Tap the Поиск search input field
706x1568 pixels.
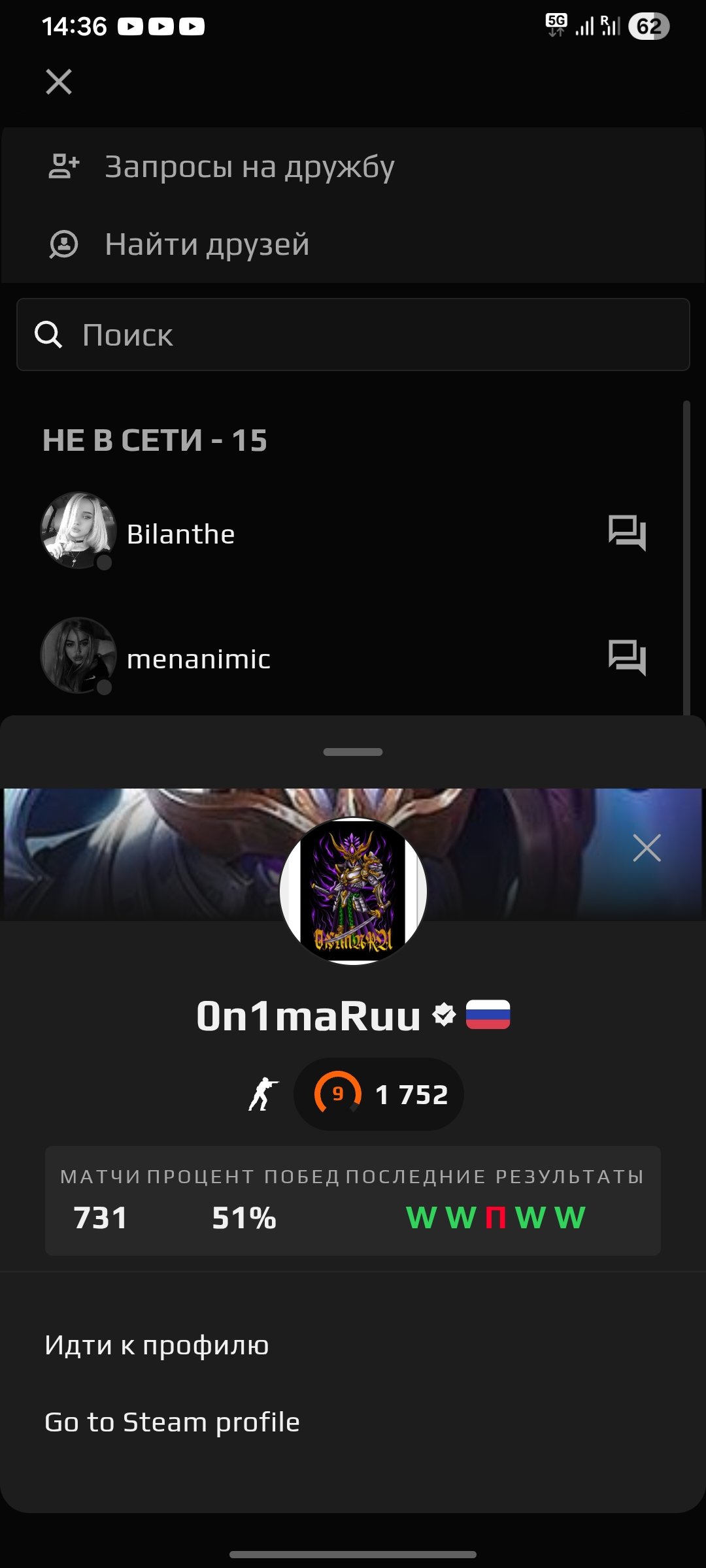pyautogui.click(x=261, y=335)
